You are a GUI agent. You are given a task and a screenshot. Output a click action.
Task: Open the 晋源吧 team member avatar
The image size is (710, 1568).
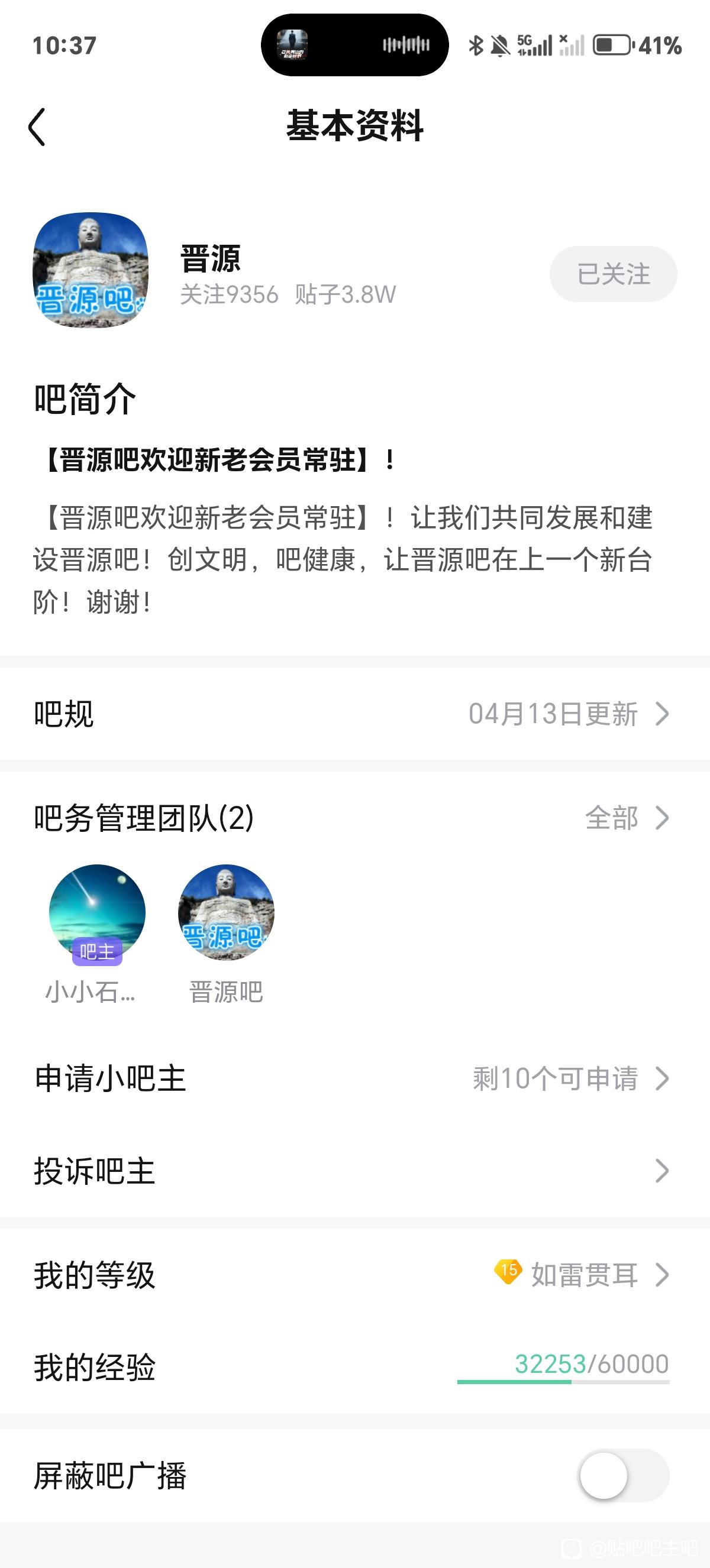click(226, 912)
